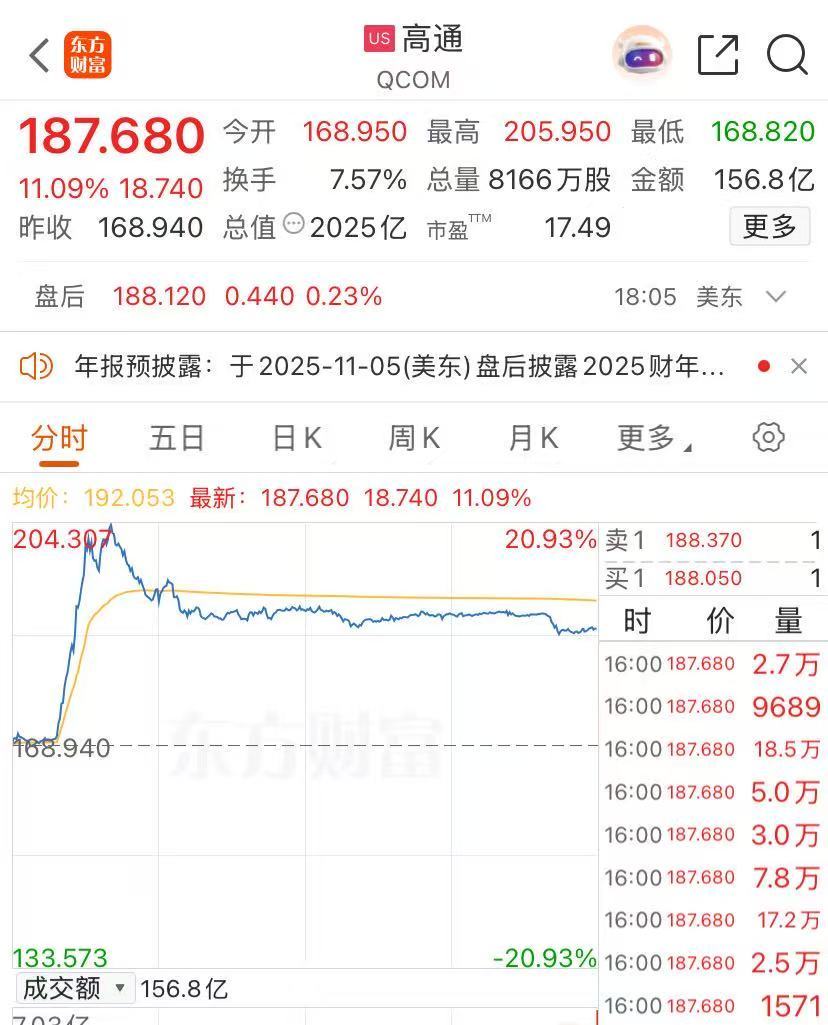Image resolution: width=828 pixels, height=1025 pixels.
Task: Open the 更多 quote details button
Action: point(770,227)
